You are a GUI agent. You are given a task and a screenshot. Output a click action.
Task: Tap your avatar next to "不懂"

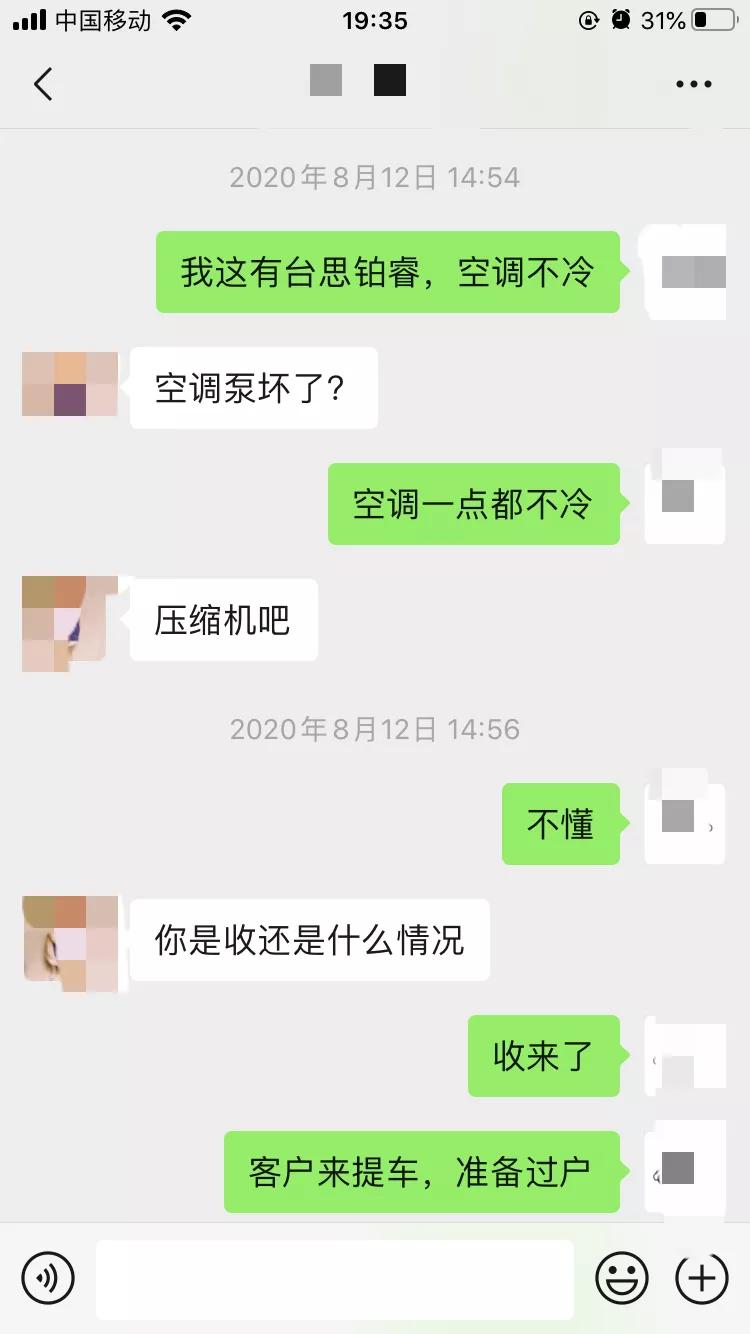point(685,823)
